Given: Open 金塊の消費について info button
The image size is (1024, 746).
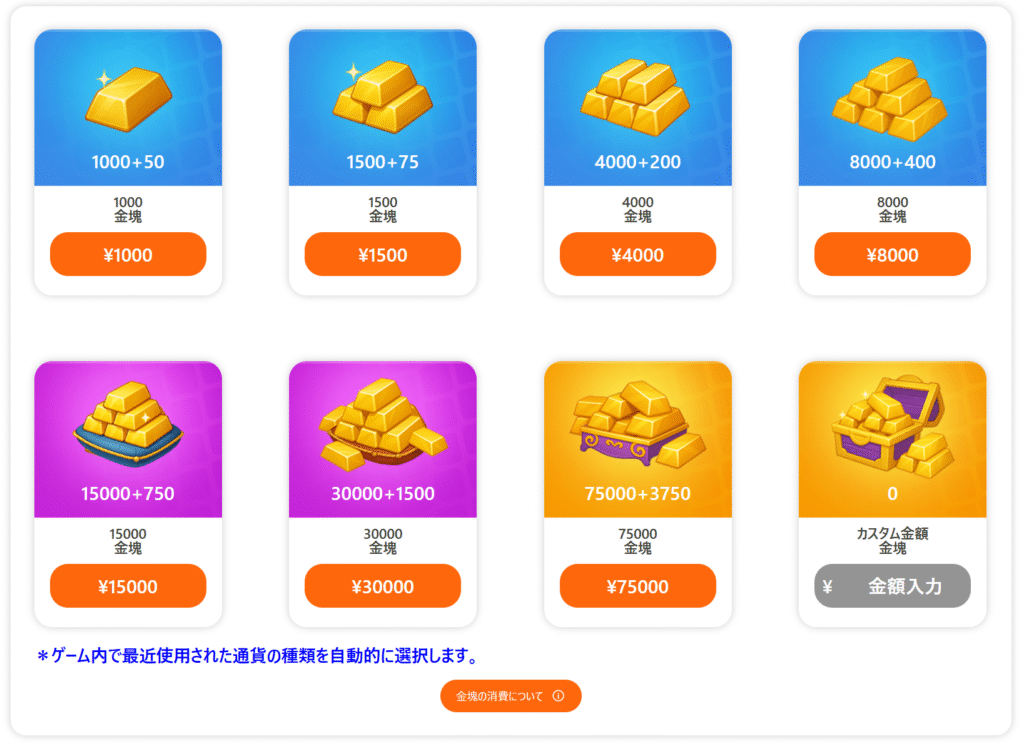Looking at the screenshot, I should tap(510, 696).
